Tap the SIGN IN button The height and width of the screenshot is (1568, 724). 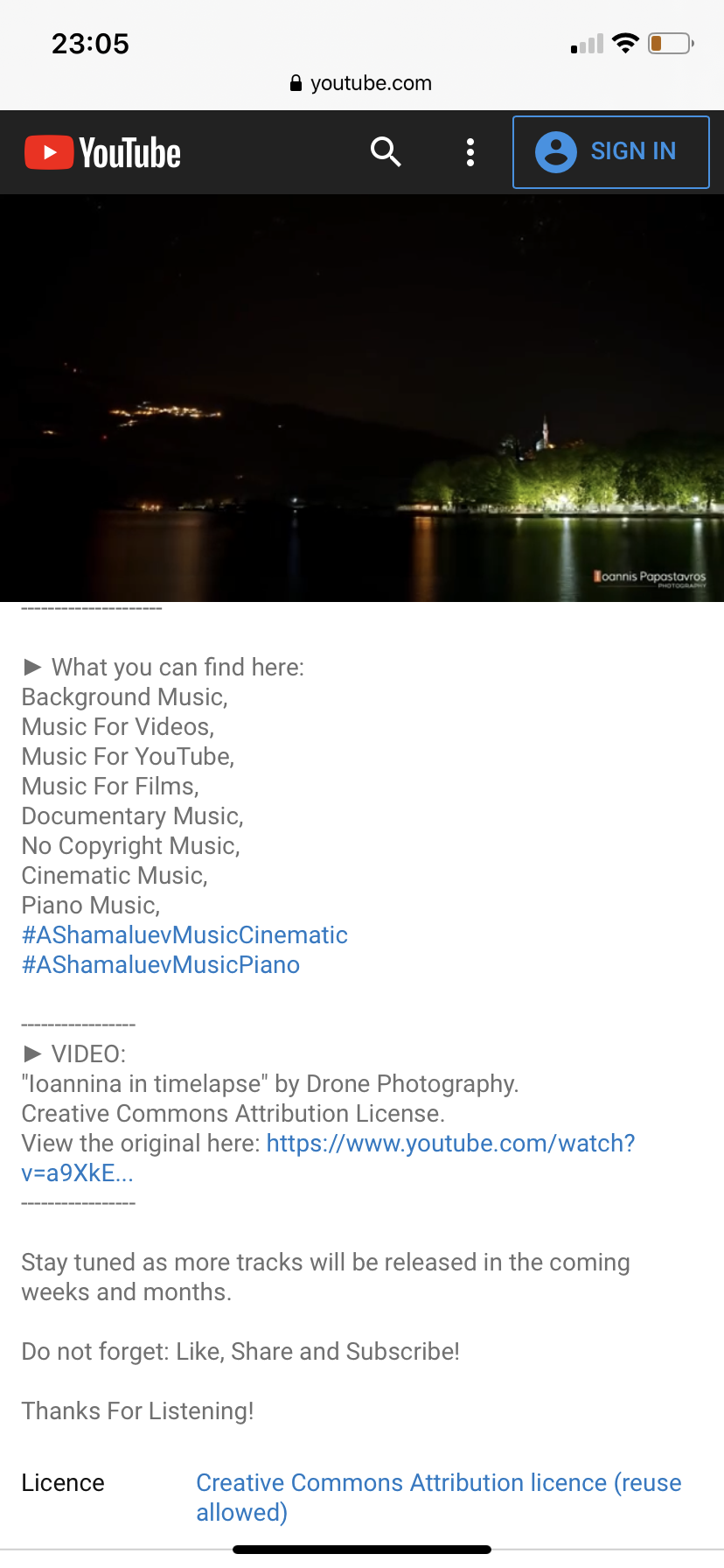tap(610, 152)
